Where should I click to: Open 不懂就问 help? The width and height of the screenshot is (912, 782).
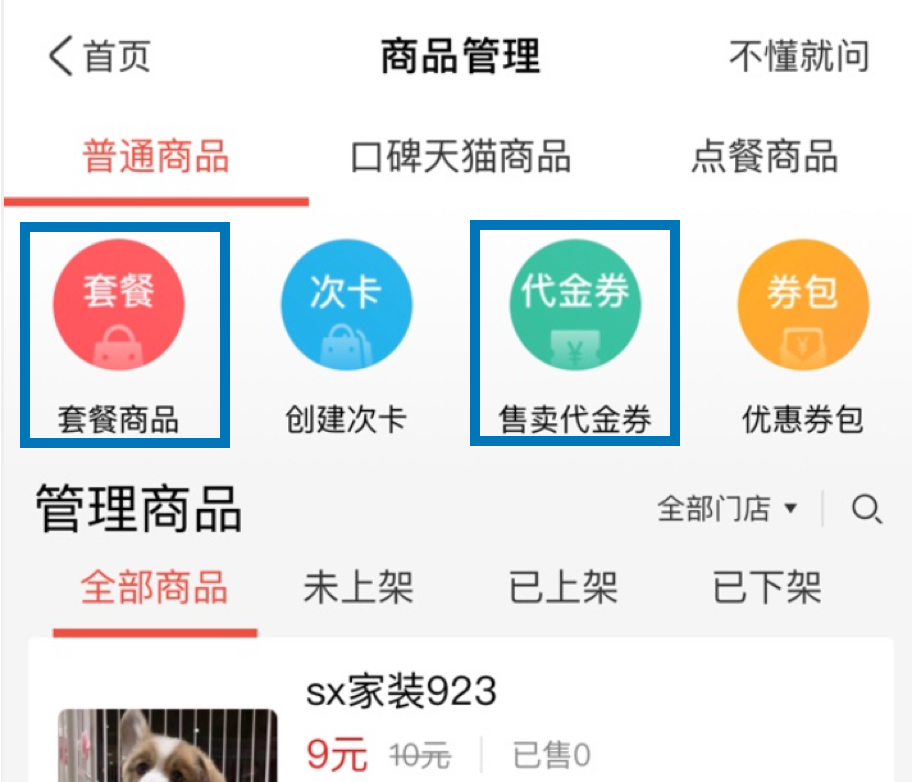pyautogui.click(x=798, y=56)
